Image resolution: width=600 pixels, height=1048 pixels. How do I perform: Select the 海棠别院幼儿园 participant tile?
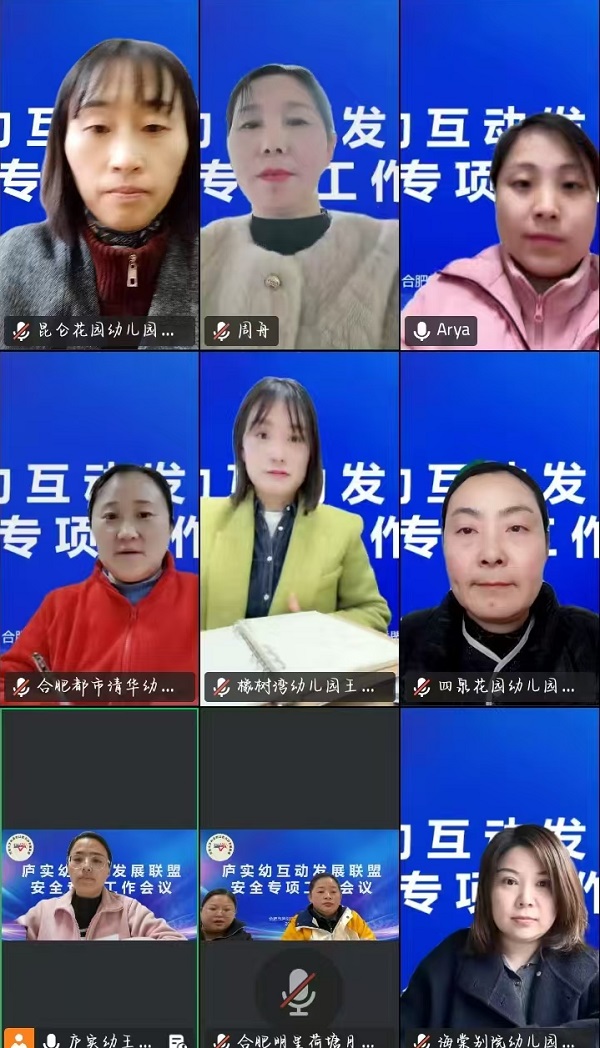point(500,880)
